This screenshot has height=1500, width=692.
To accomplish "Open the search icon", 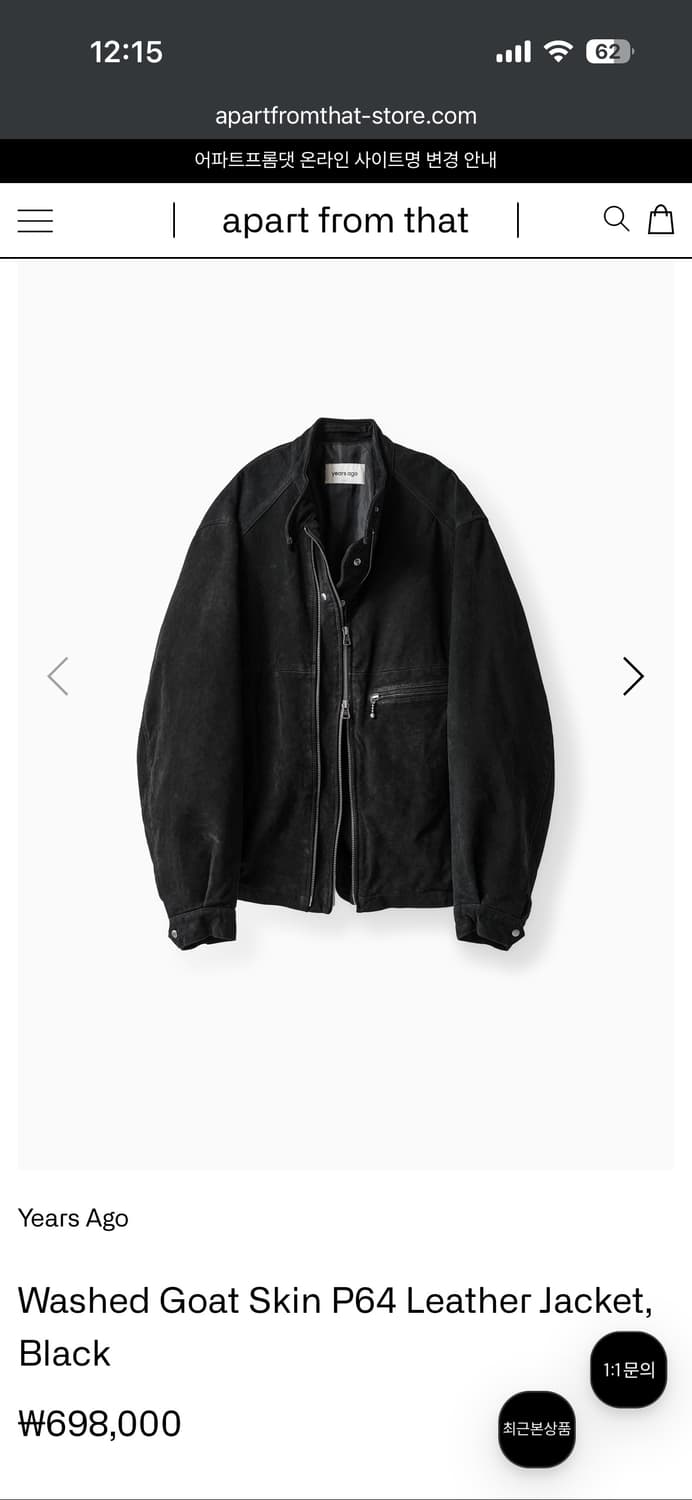I will [x=616, y=219].
